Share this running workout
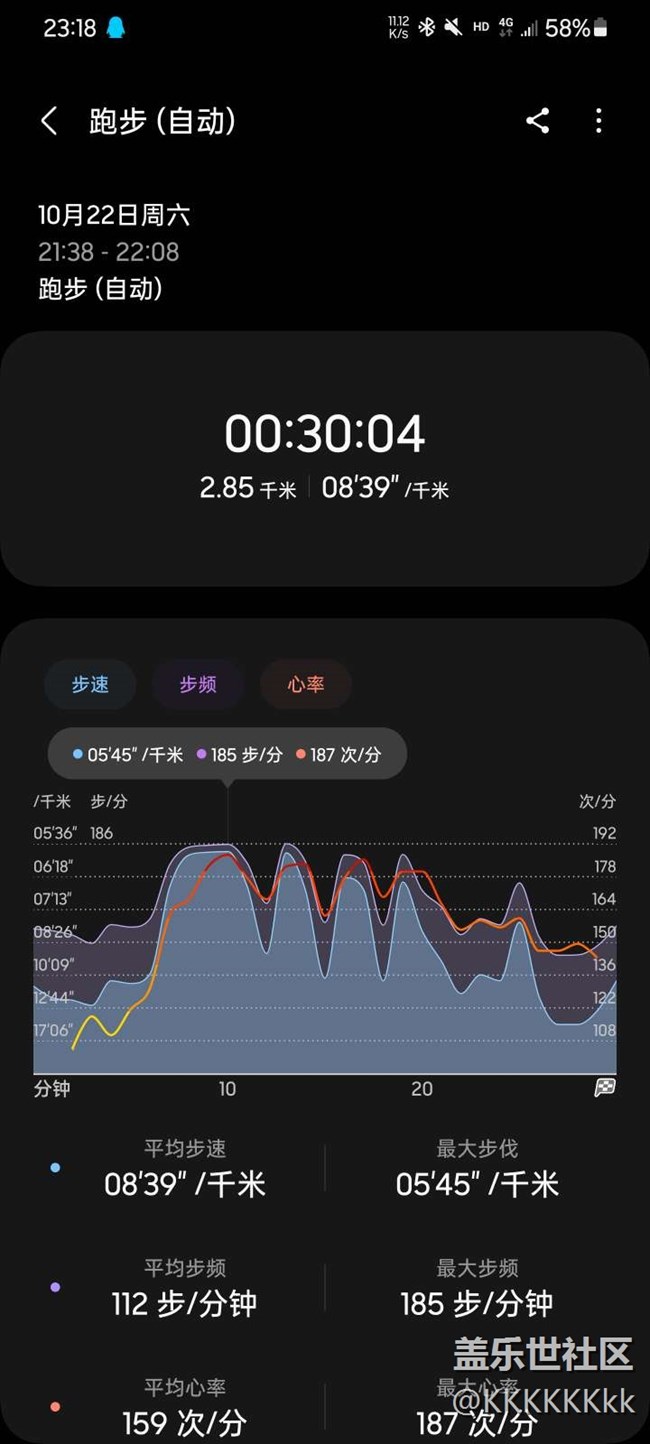650x1444 pixels. tap(538, 122)
